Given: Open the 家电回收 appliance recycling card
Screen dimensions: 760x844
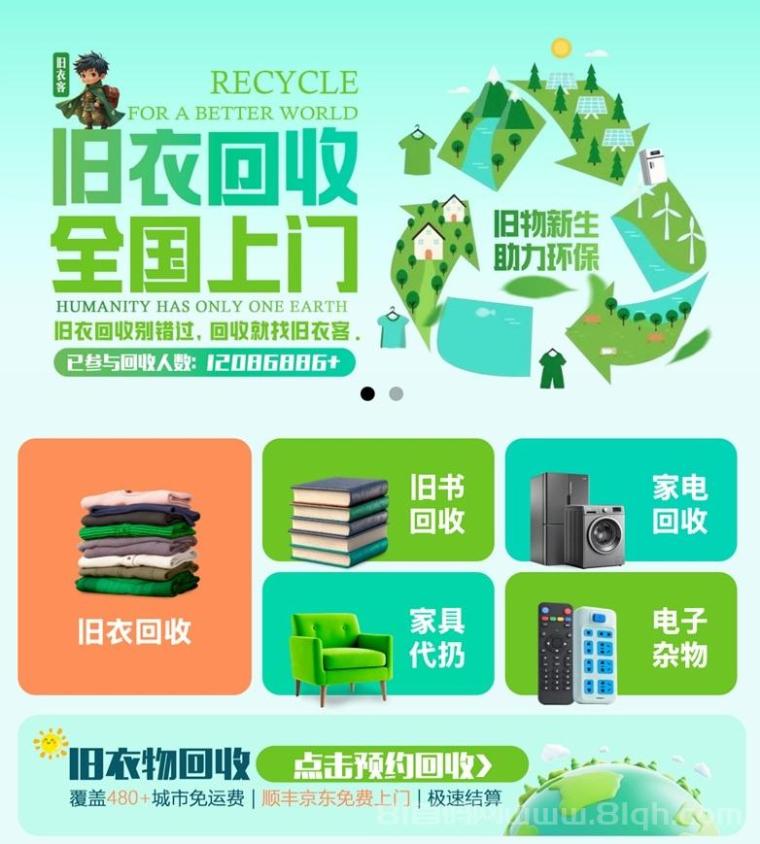Looking at the screenshot, I should point(621,499).
